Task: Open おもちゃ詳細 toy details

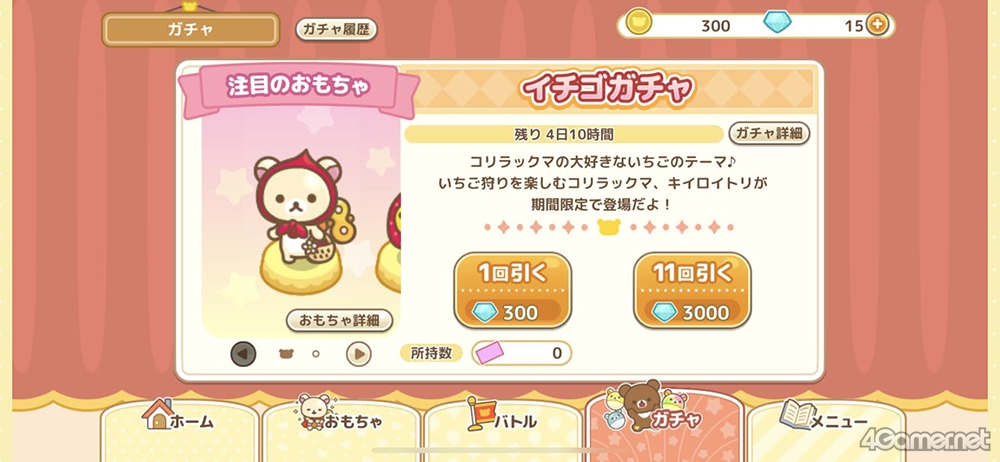Action: click(x=339, y=320)
